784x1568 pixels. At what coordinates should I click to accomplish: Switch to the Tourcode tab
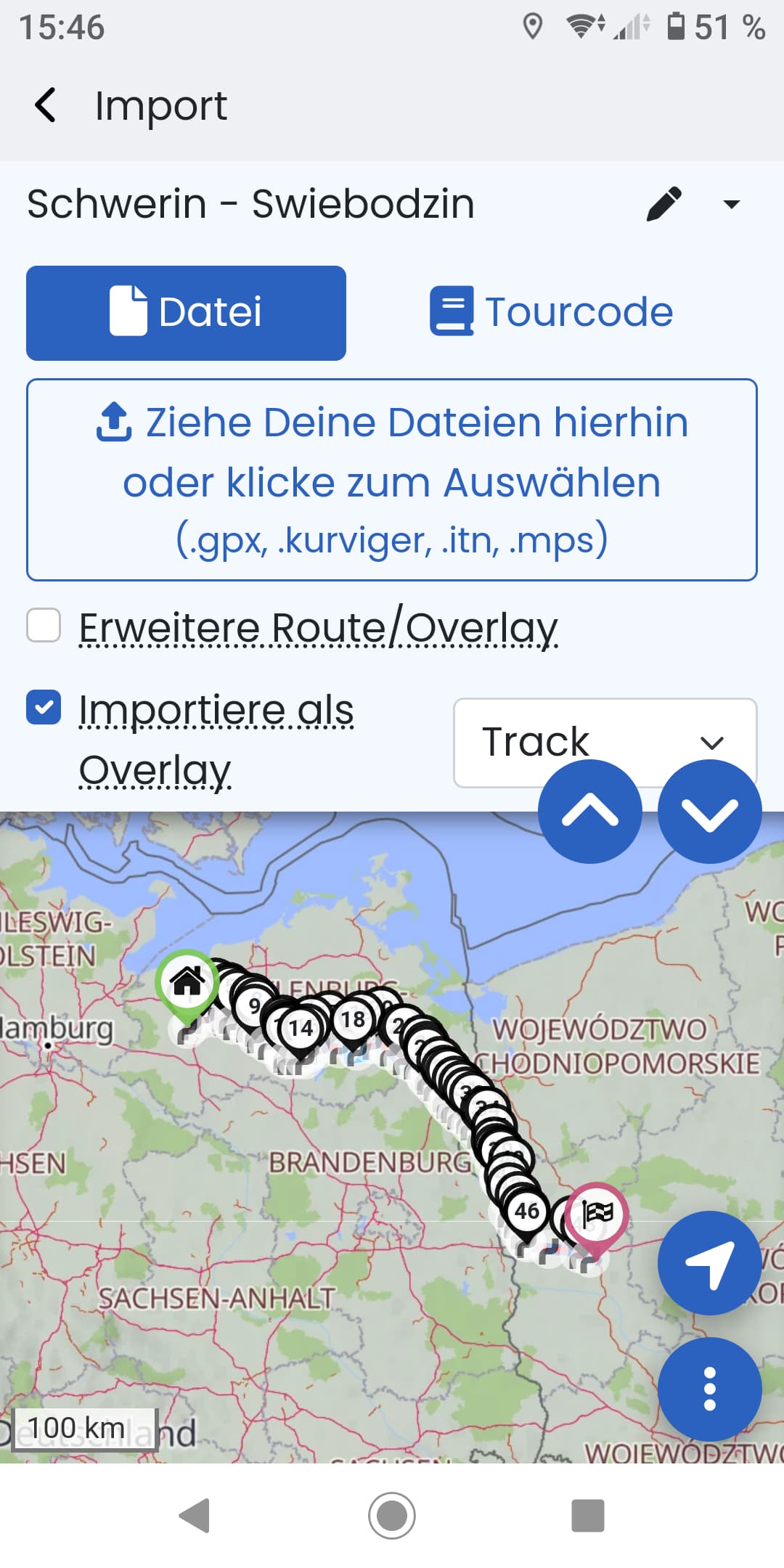pyautogui.click(x=552, y=313)
